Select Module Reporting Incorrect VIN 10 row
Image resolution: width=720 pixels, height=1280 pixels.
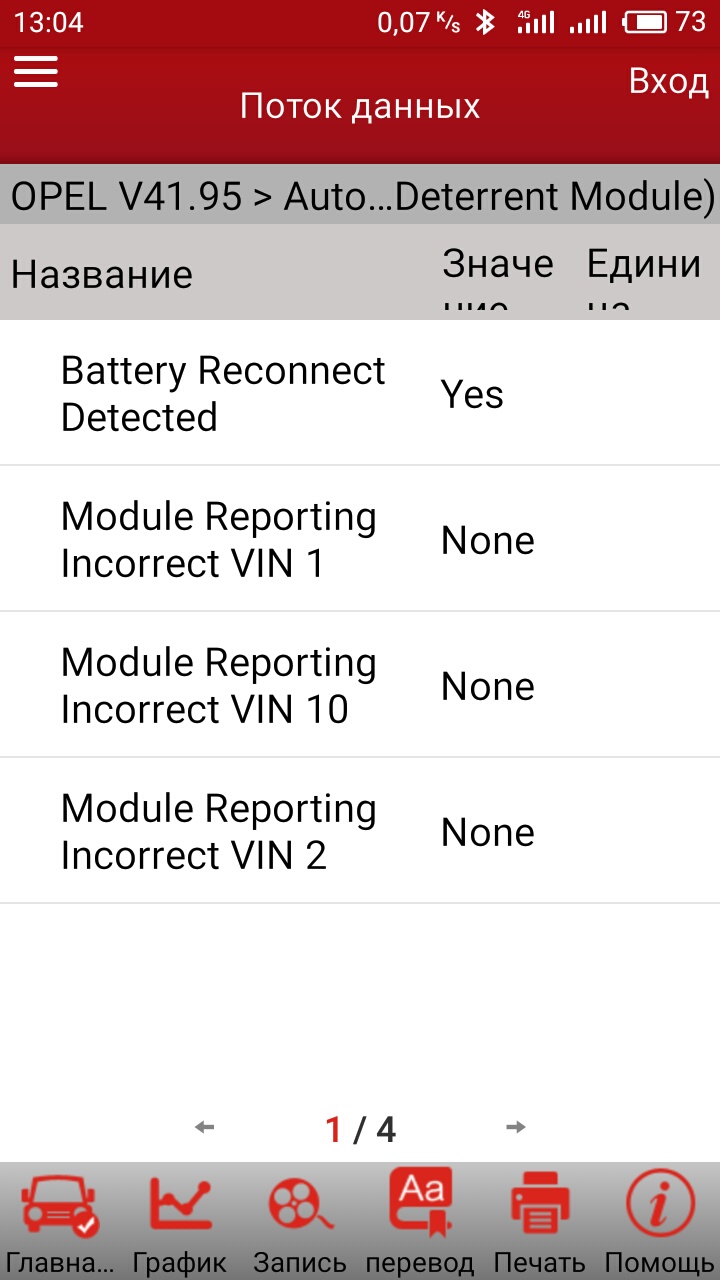[x=360, y=685]
